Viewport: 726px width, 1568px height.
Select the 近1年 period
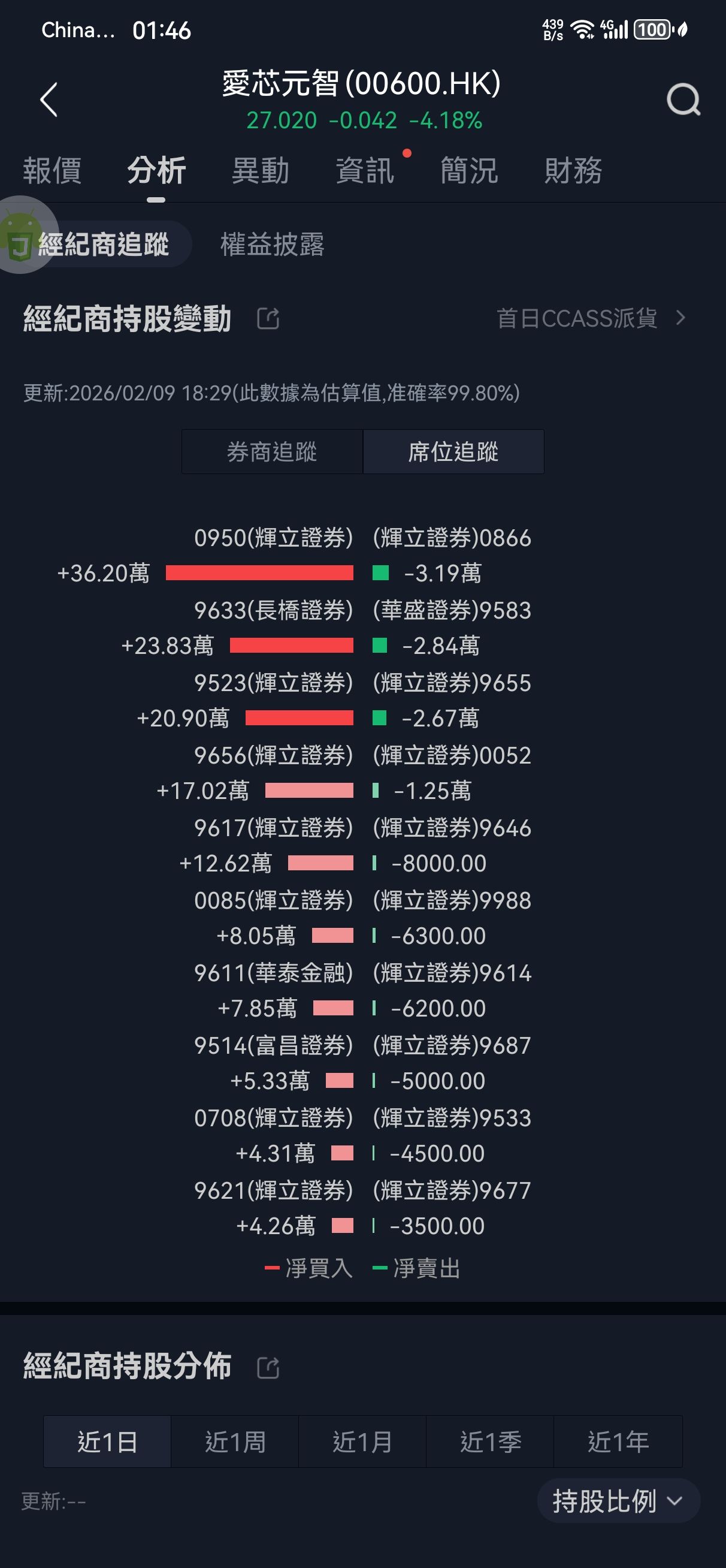tap(618, 1442)
